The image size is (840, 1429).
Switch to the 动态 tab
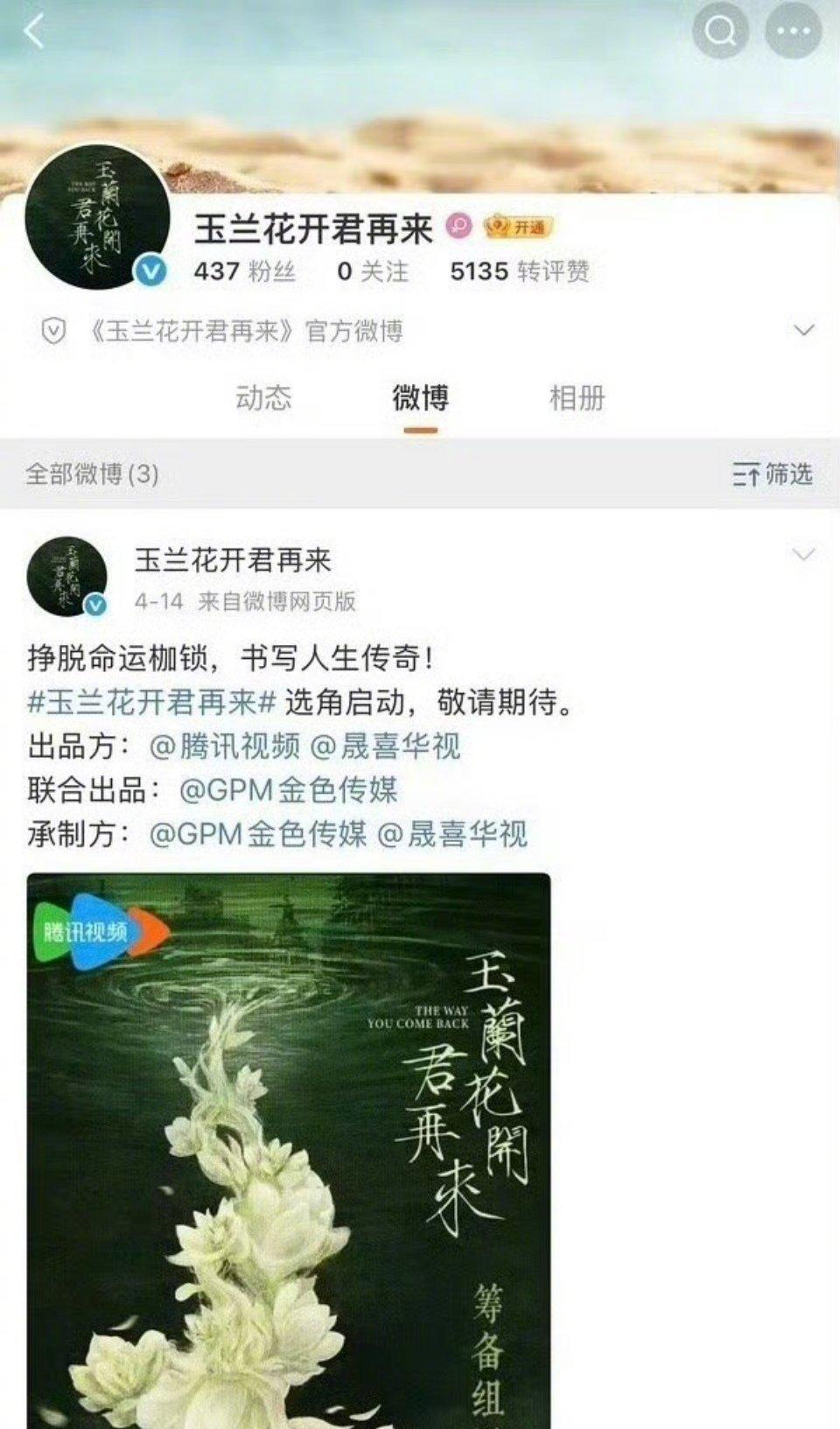coord(263,398)
